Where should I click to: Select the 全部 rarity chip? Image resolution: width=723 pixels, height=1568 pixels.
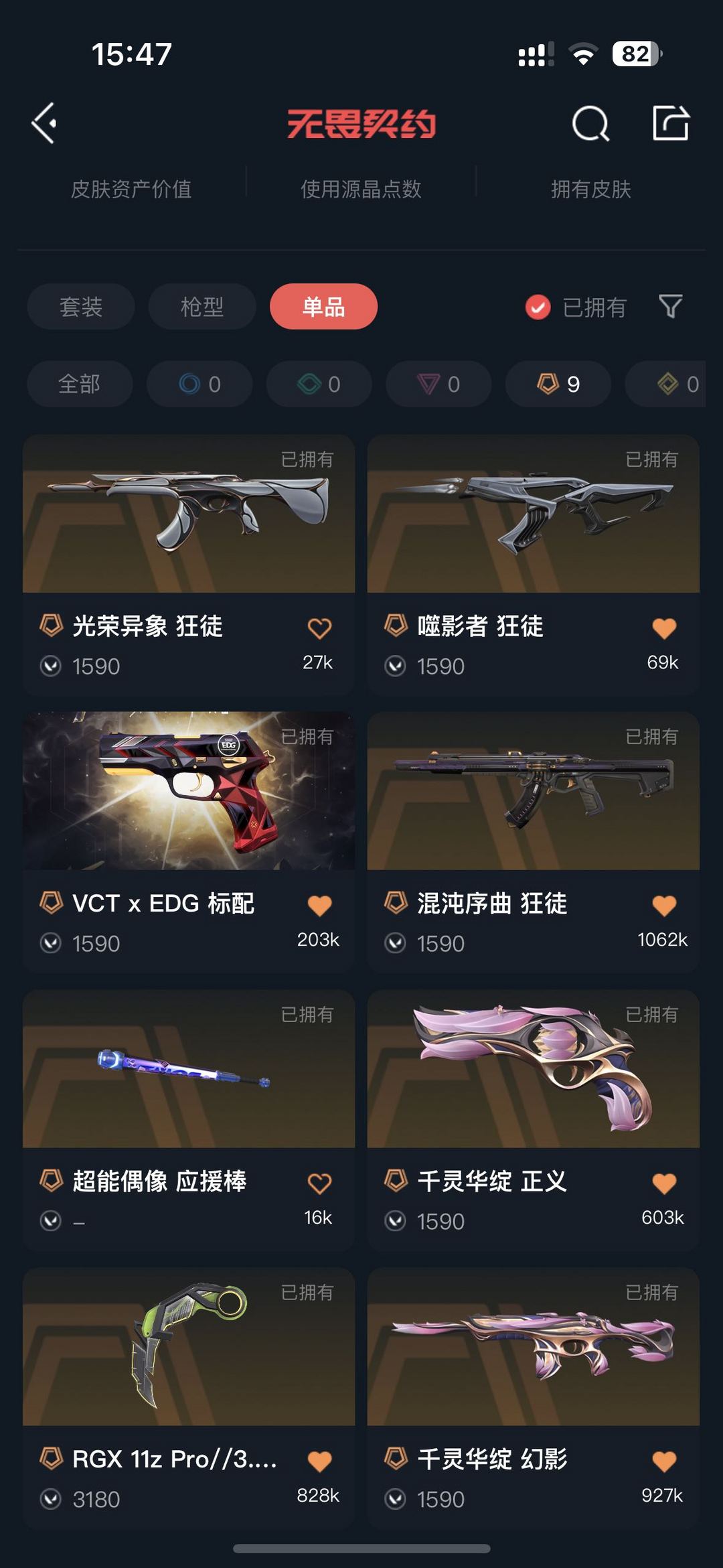pos(80,384)
